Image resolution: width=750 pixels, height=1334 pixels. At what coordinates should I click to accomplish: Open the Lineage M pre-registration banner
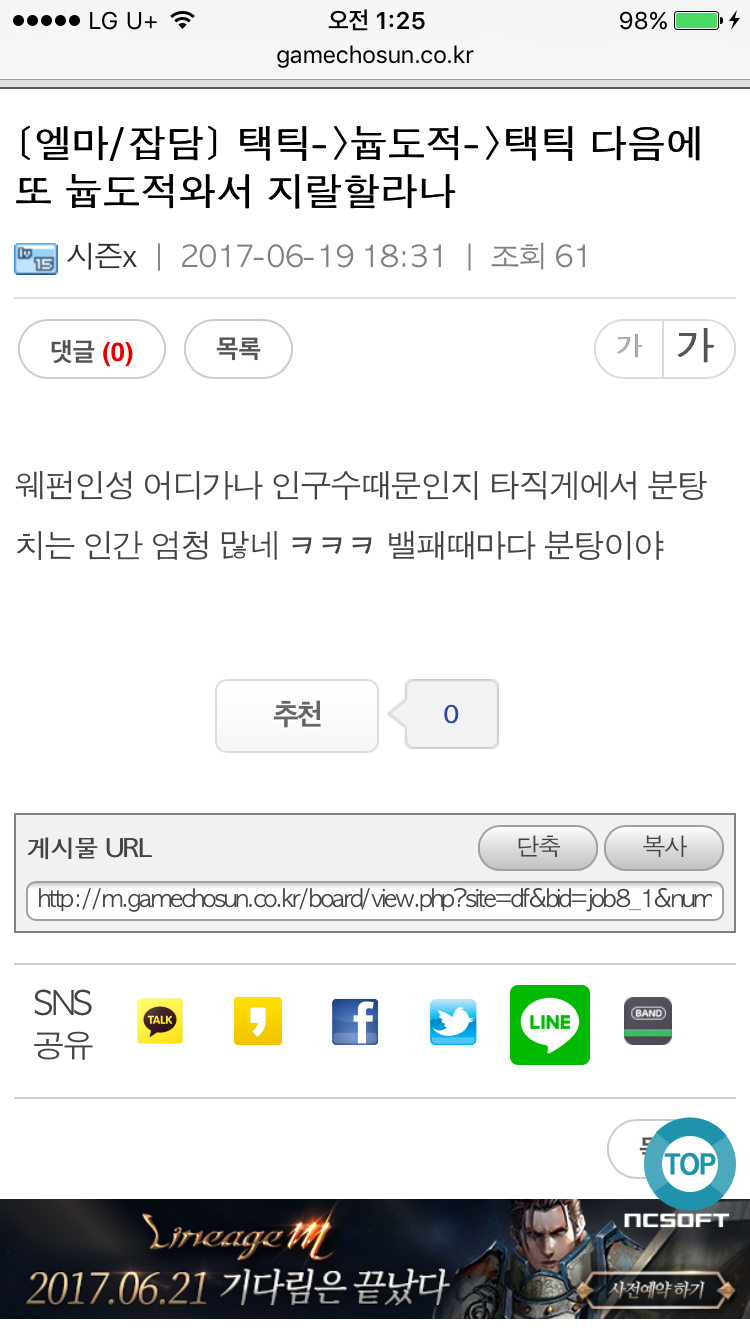pyautogui.click(x=375, y=1266)
